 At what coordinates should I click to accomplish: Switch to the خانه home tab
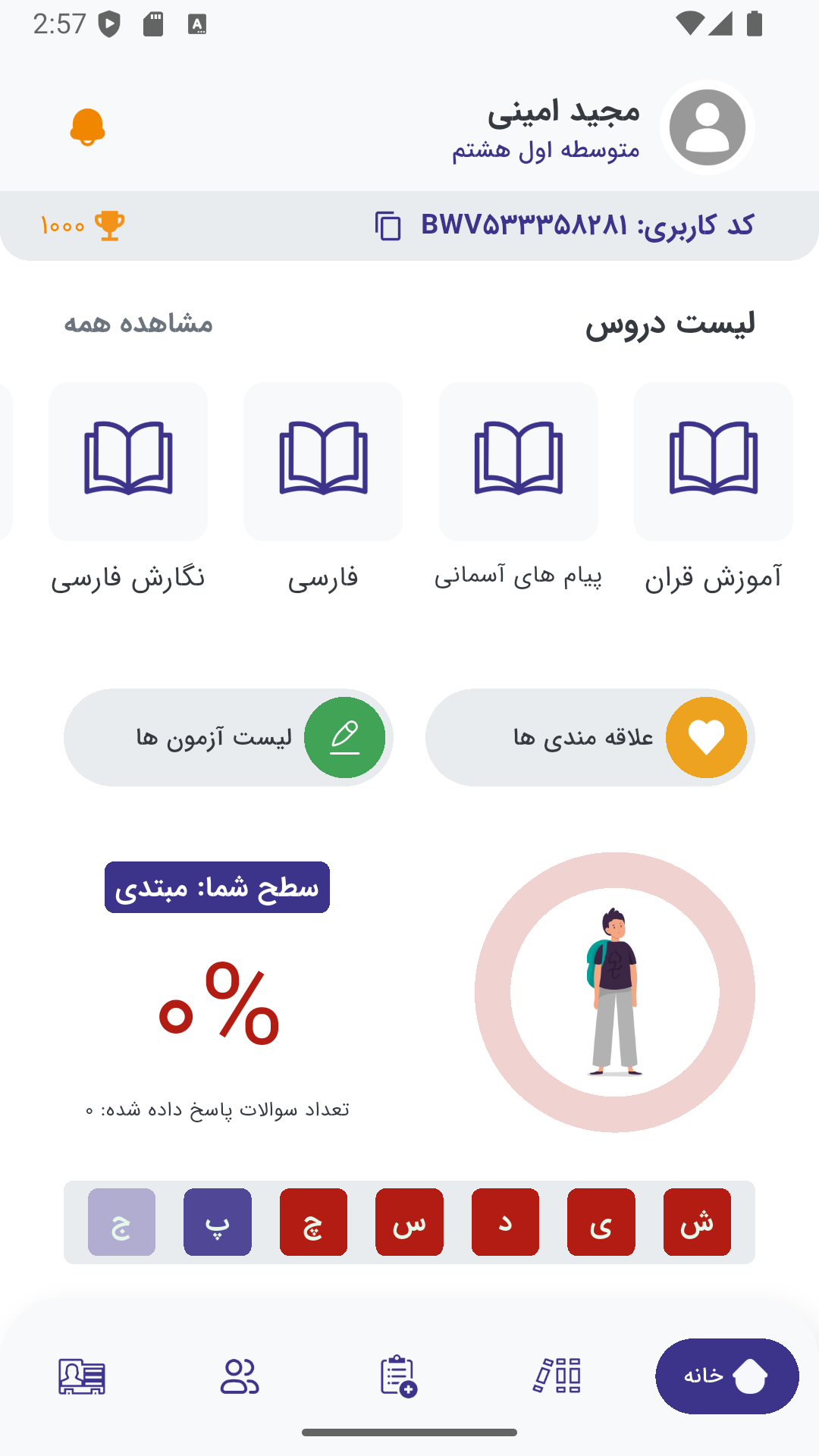(726, 1376)
